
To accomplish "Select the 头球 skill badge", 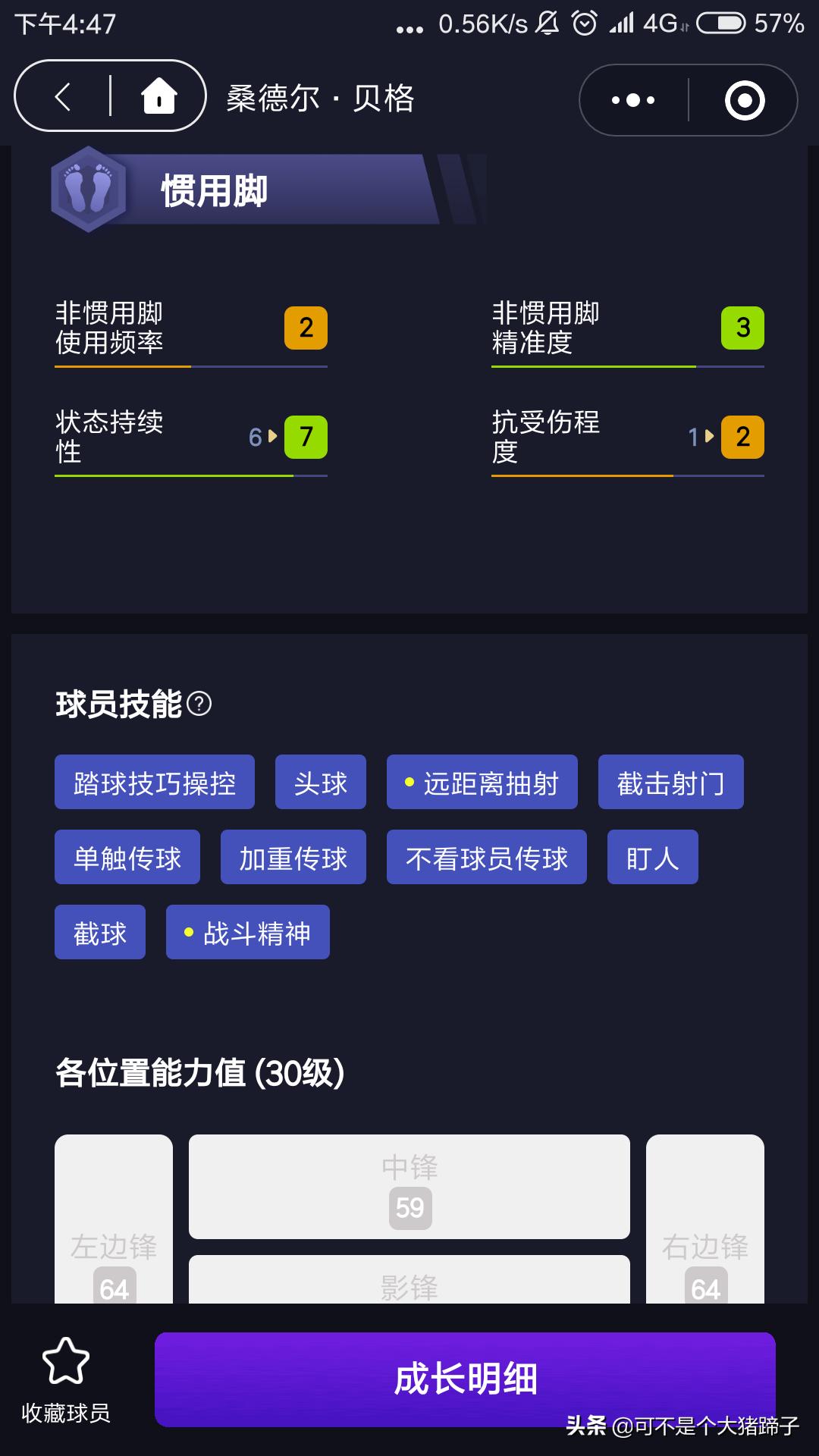I will pyautogui.click(x=320, y=782).
